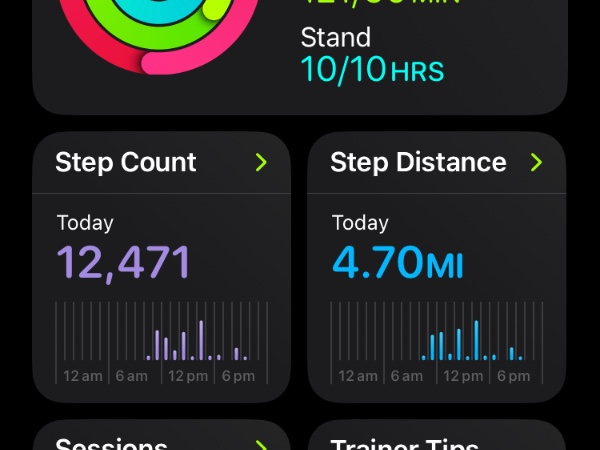Open the Trainer Tips card
Viewport: 600px width, 450px height.
click(x=436, y=438)
